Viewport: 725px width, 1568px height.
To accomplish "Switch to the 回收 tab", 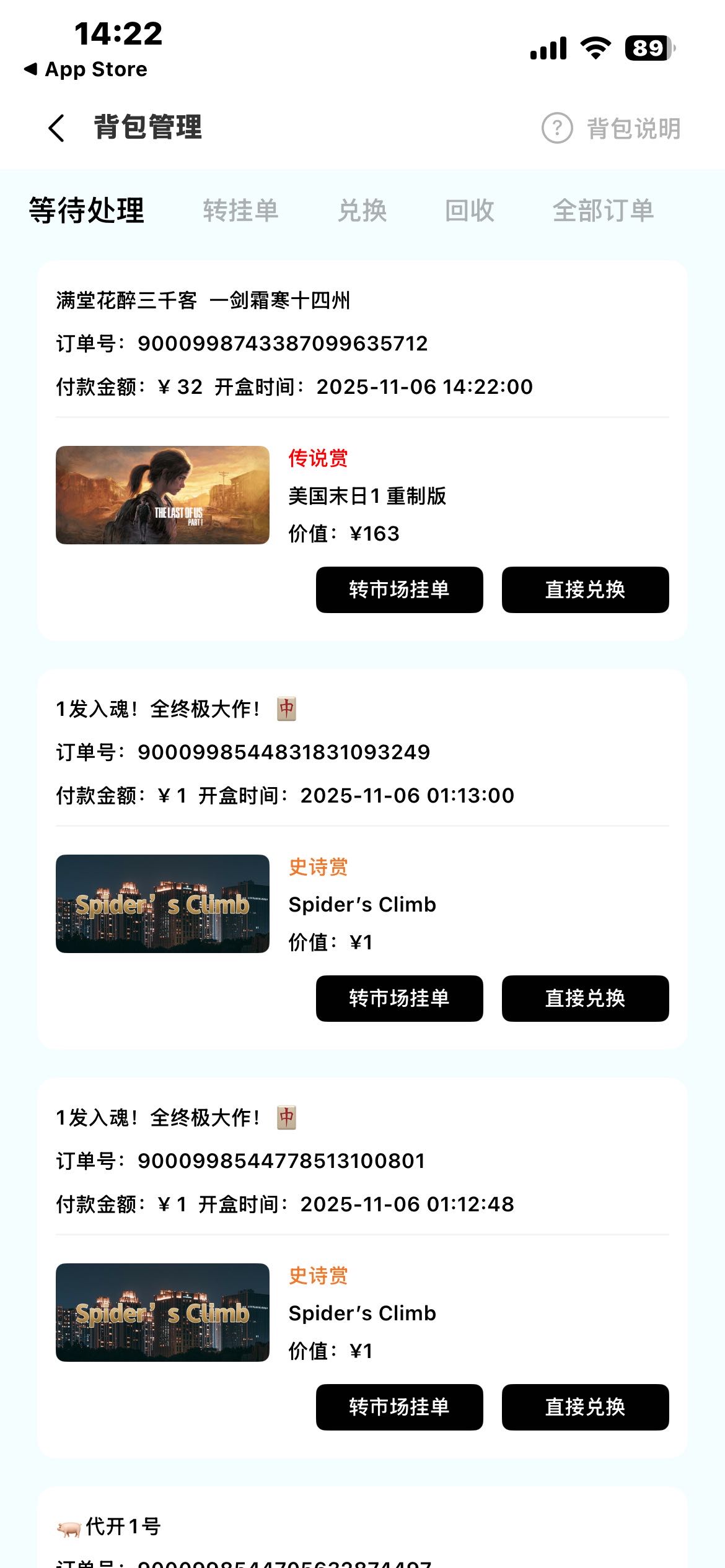I will click(470, 211).
